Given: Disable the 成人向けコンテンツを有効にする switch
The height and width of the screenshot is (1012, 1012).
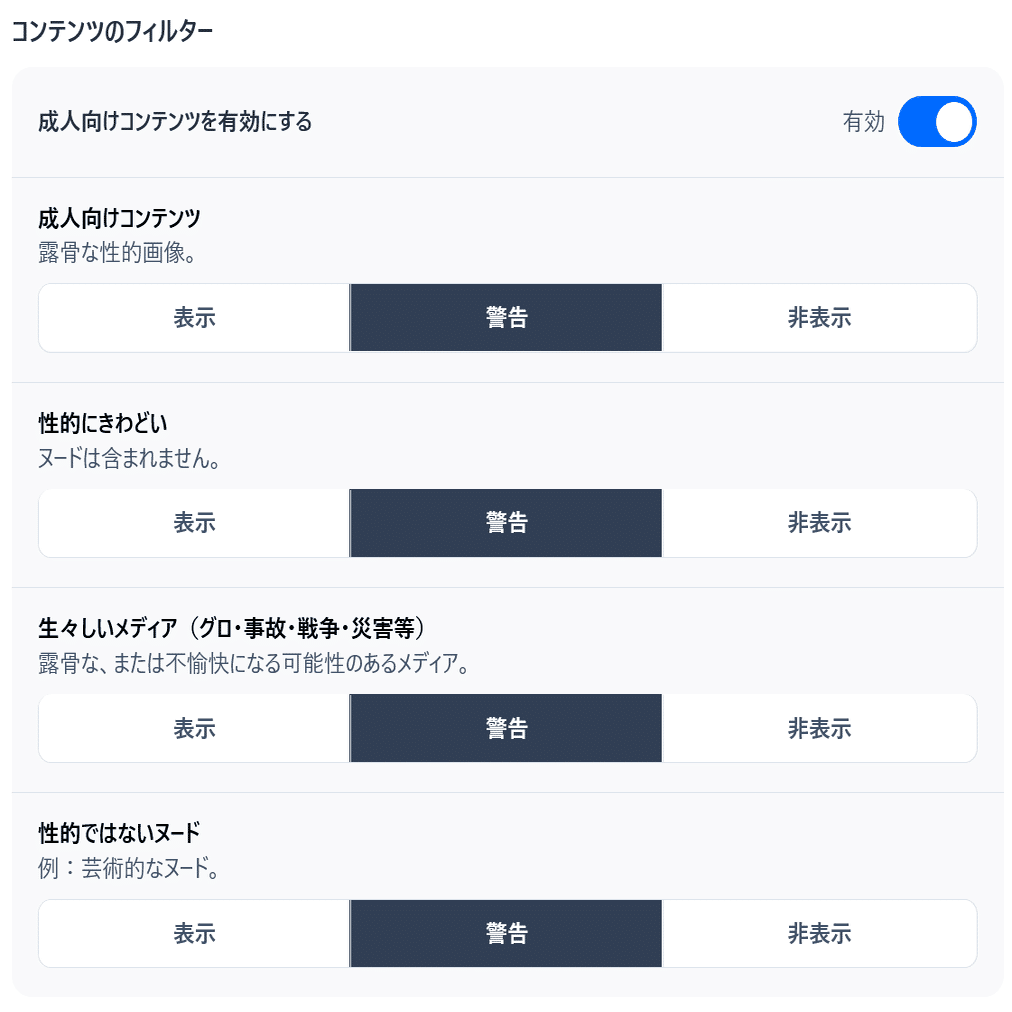Looking at the screenshot, I should 936,122.
